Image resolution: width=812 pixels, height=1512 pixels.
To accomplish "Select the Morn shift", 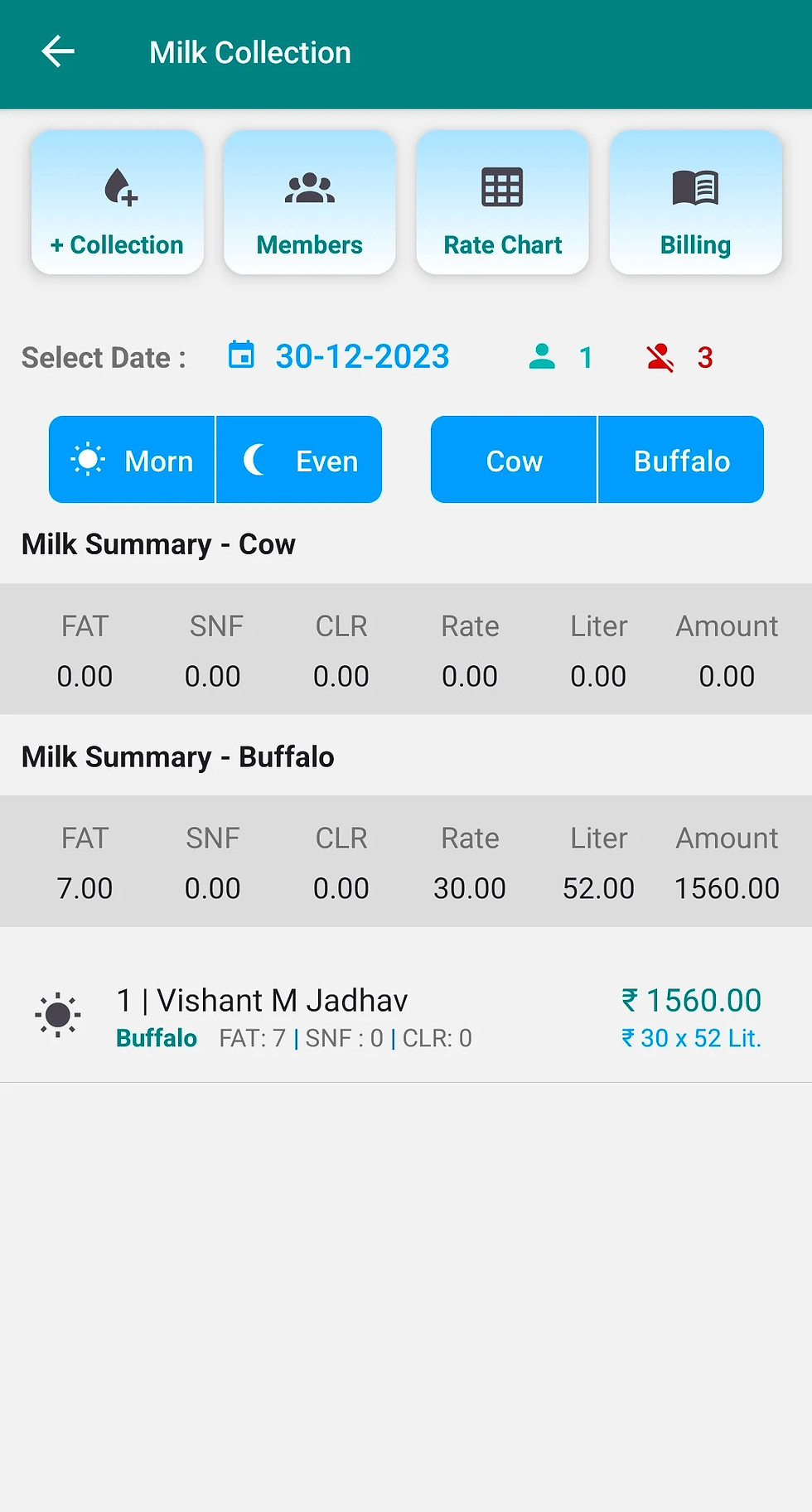I will click(x=133, y=460).
